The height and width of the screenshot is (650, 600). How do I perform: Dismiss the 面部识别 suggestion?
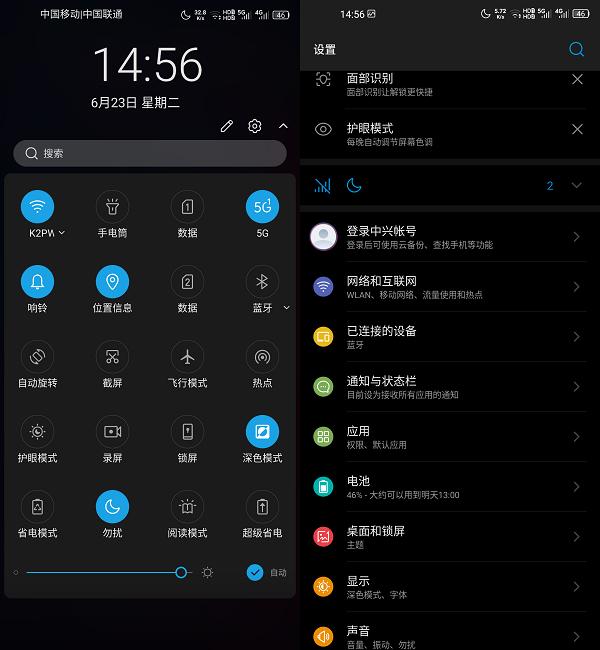pos(577,79)
